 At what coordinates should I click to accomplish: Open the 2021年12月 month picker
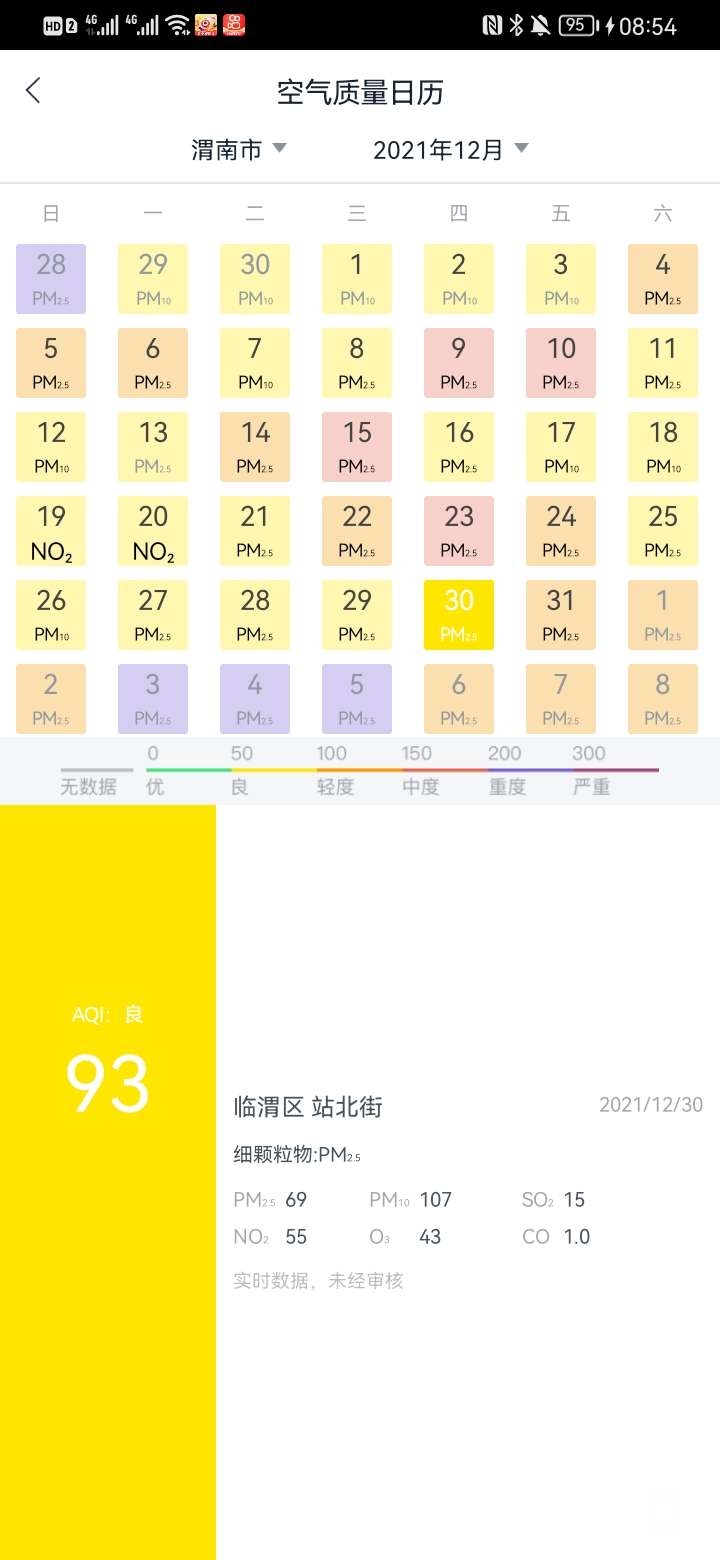[450, 150]
